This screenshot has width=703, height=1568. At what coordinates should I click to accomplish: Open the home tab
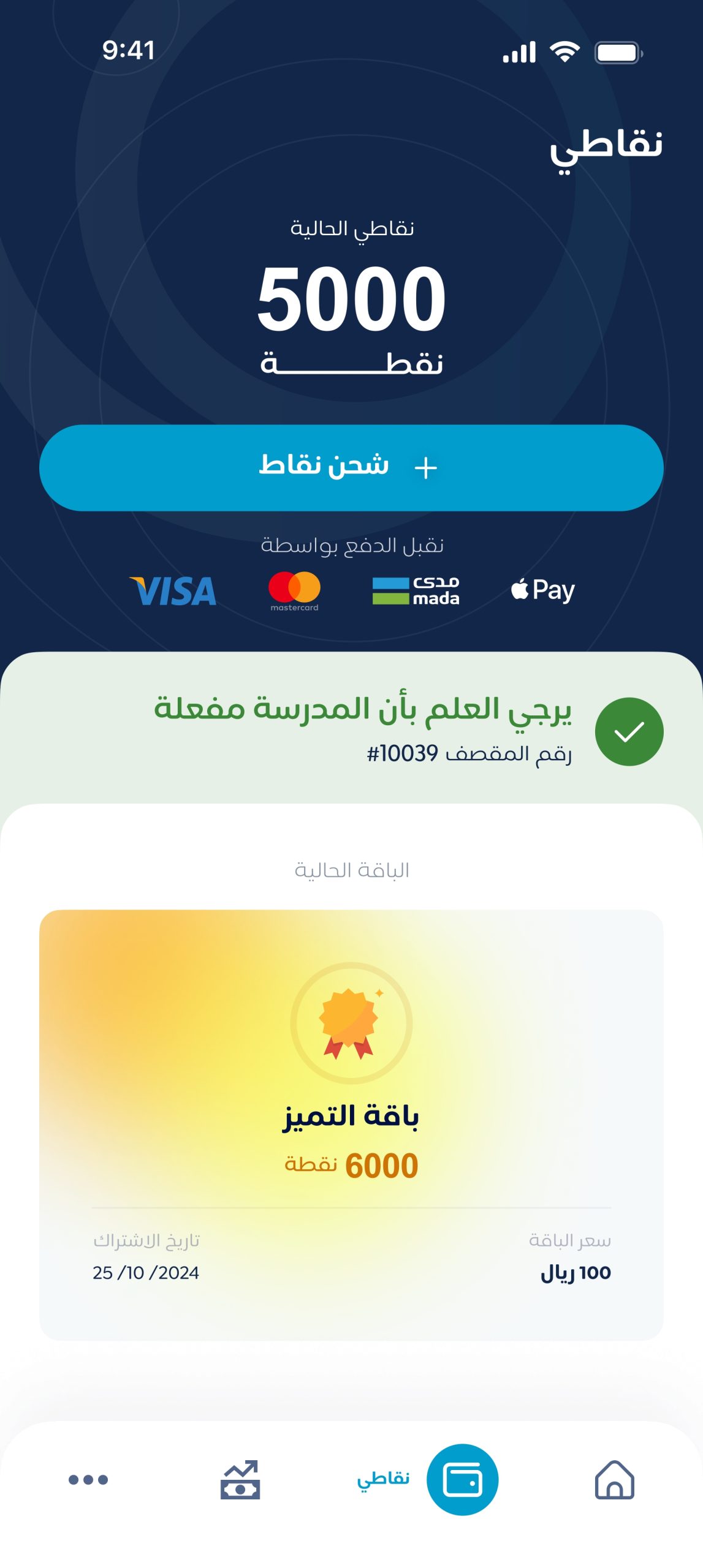click(x=614, y=1479)
